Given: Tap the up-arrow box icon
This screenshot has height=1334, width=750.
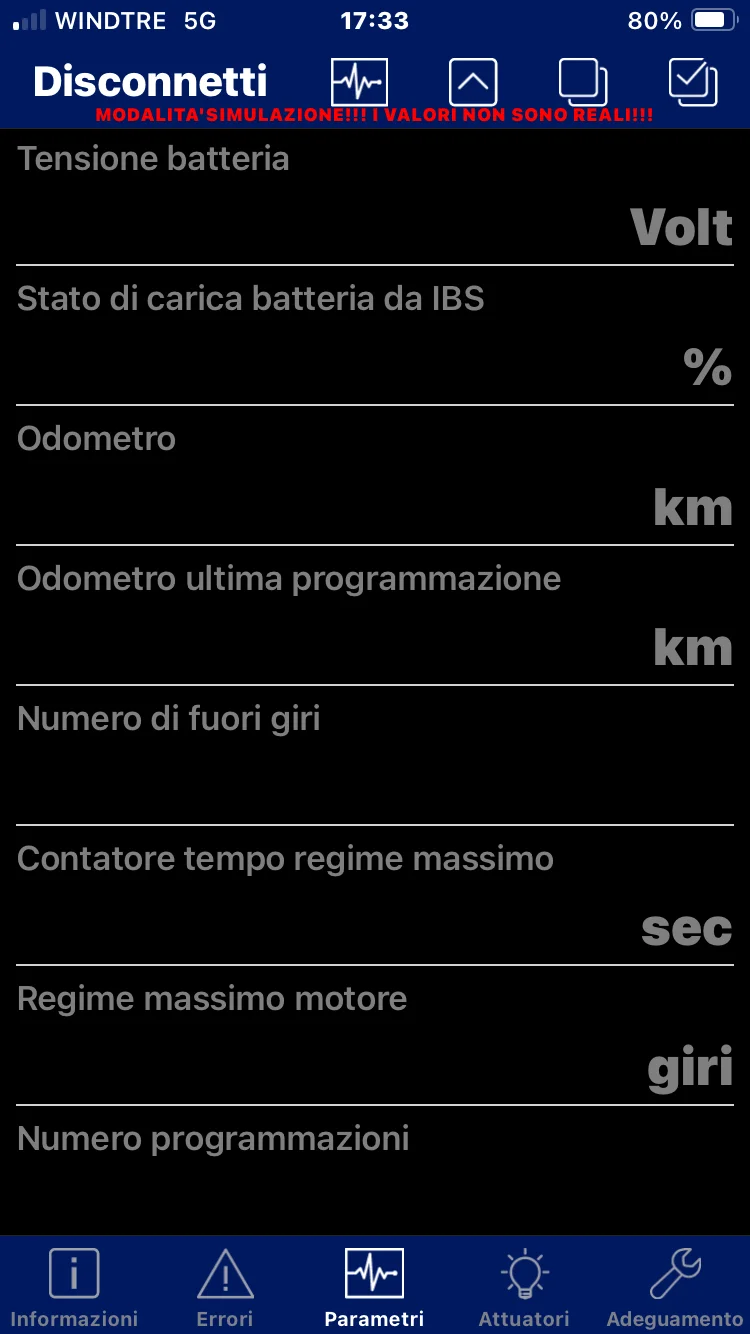Looking at the screenshot, I should pos(473,82).
